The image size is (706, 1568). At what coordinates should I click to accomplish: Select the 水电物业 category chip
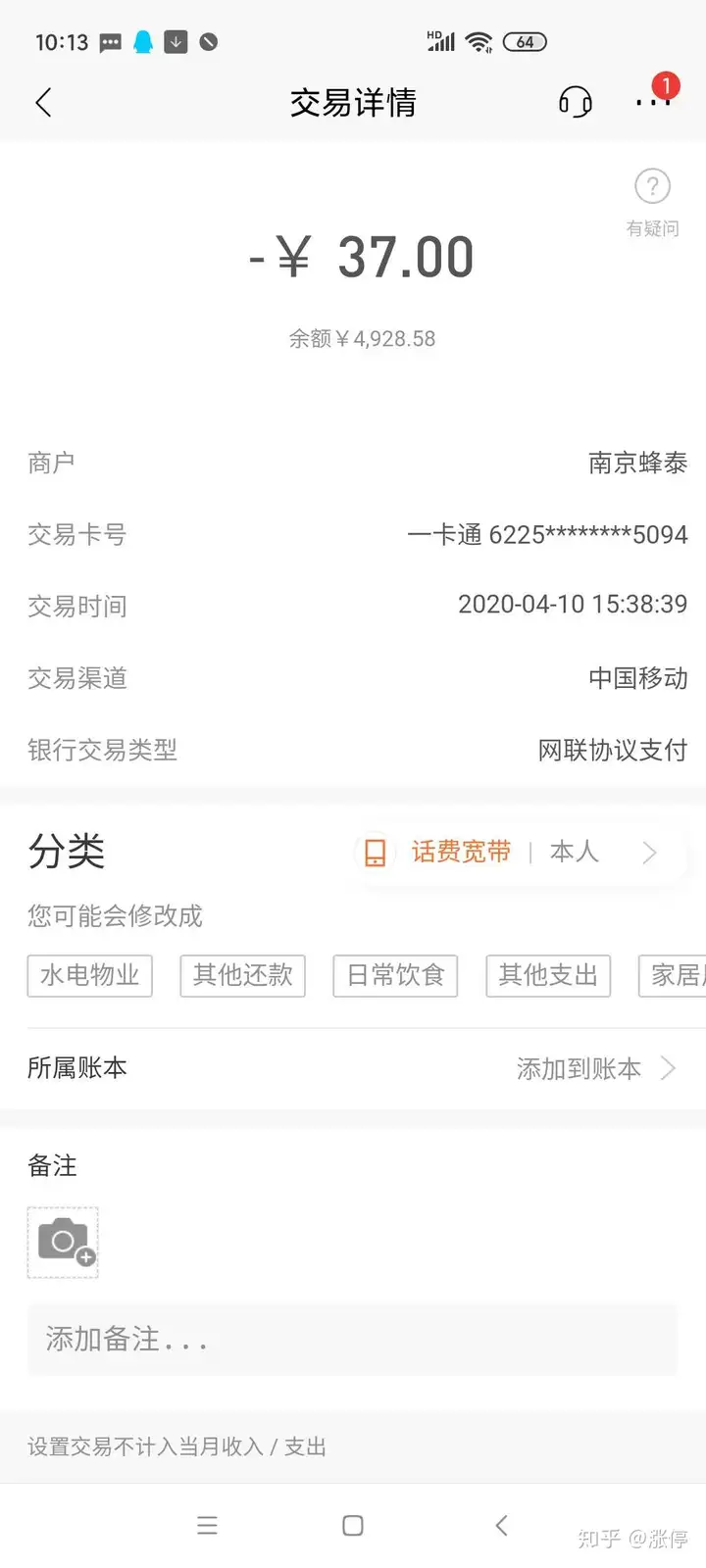point(89,975)
